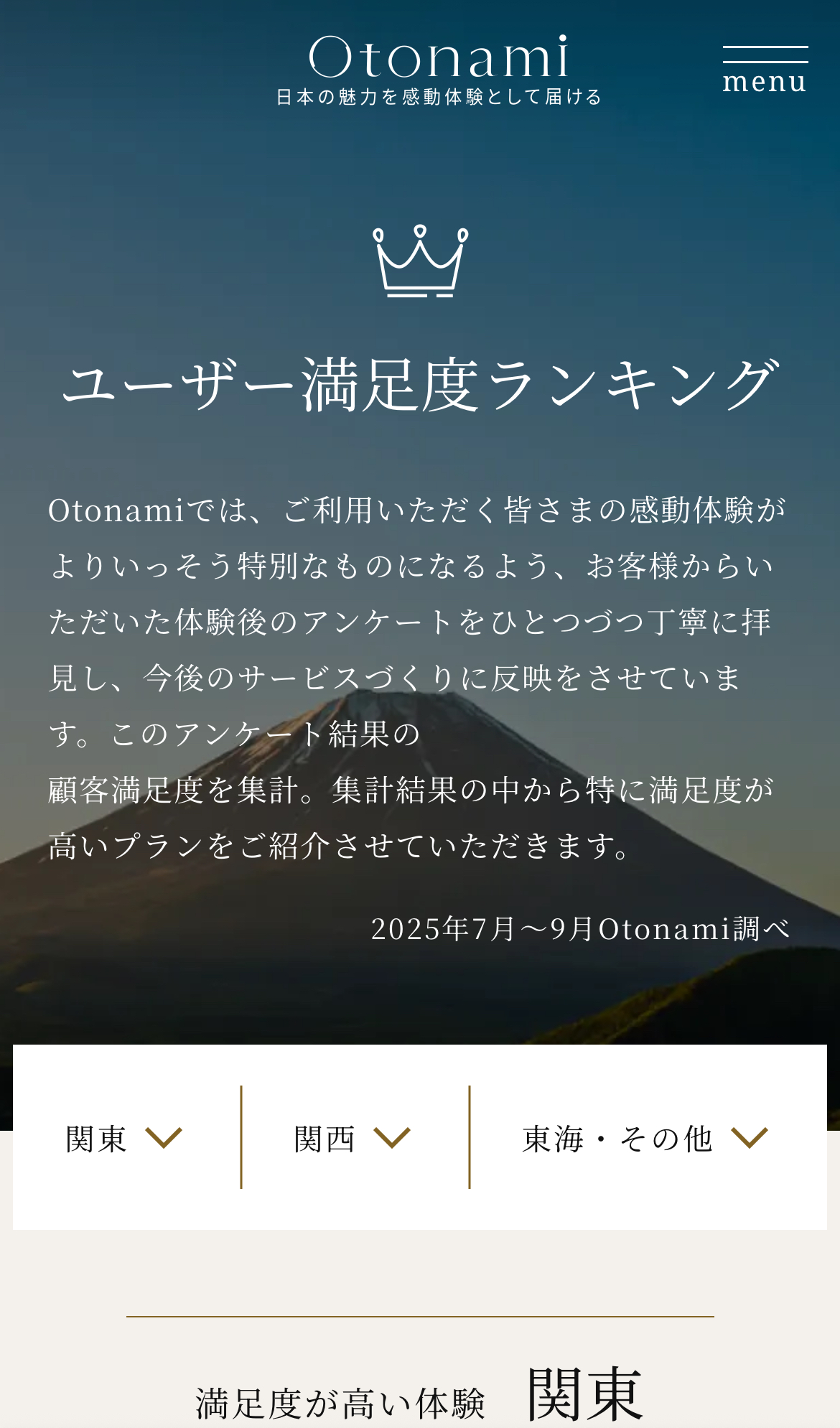Open the menu button
The height and width of the screenshot is (1428, 840).
(x=765, y=70)
